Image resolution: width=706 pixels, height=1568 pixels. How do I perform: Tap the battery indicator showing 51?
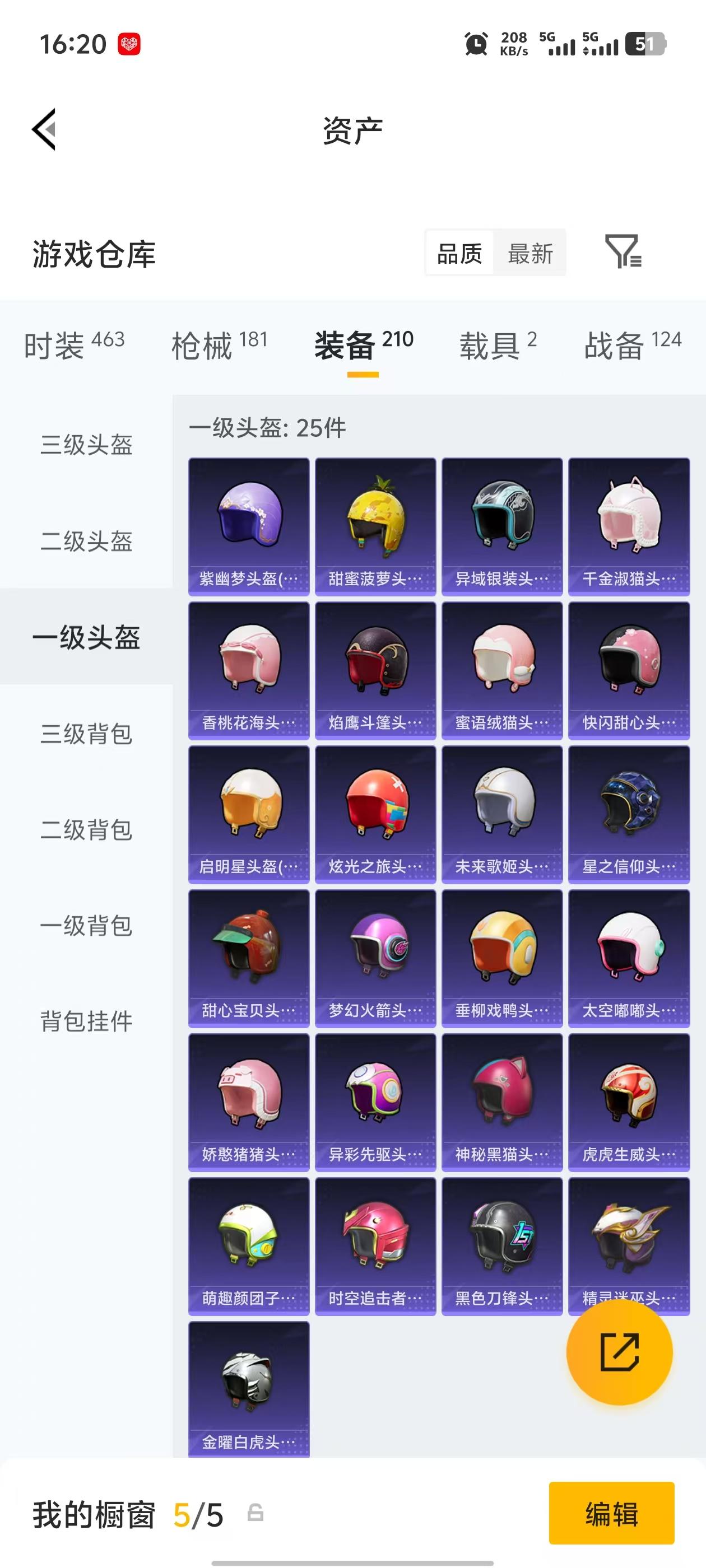pos(644,44)
